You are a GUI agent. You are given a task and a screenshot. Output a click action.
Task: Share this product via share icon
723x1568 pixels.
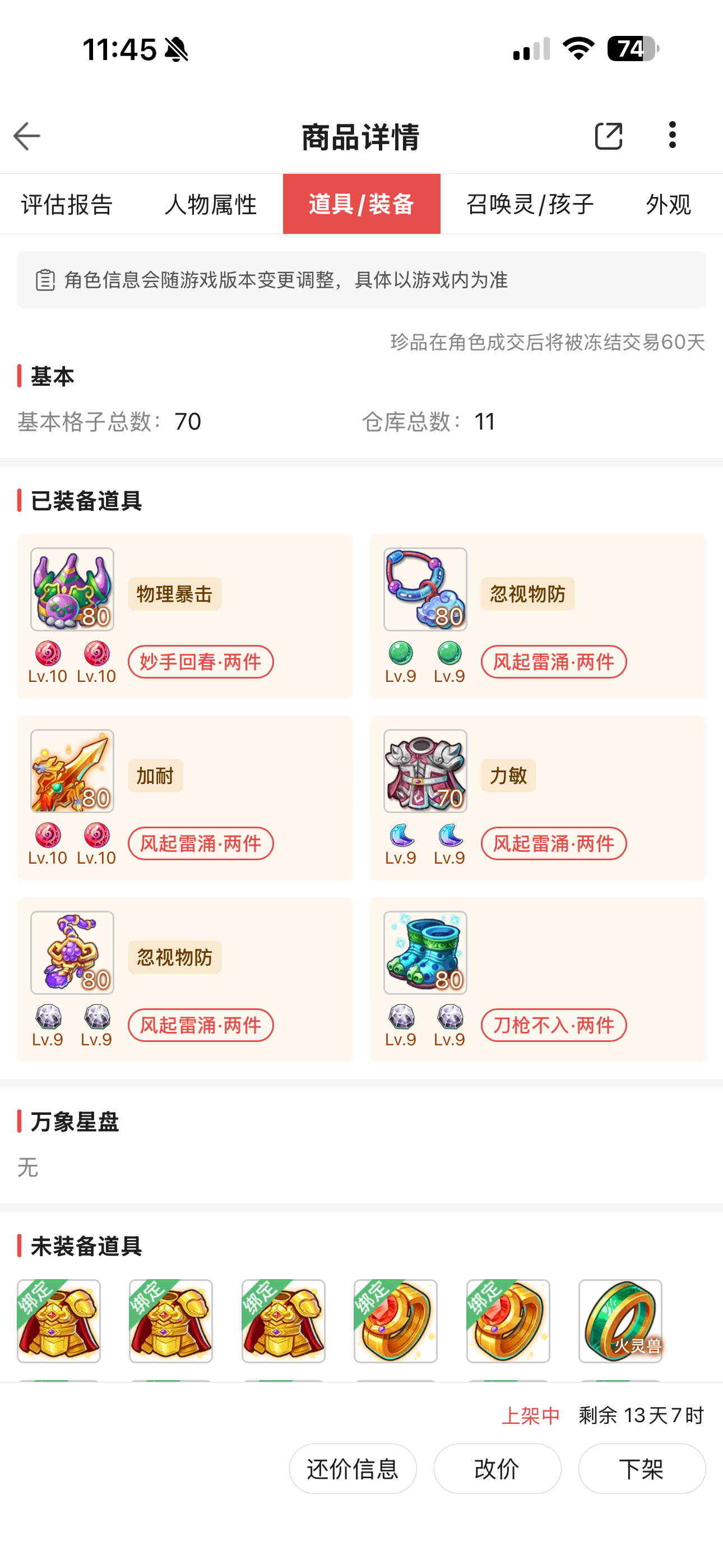[x=608, y=136]
